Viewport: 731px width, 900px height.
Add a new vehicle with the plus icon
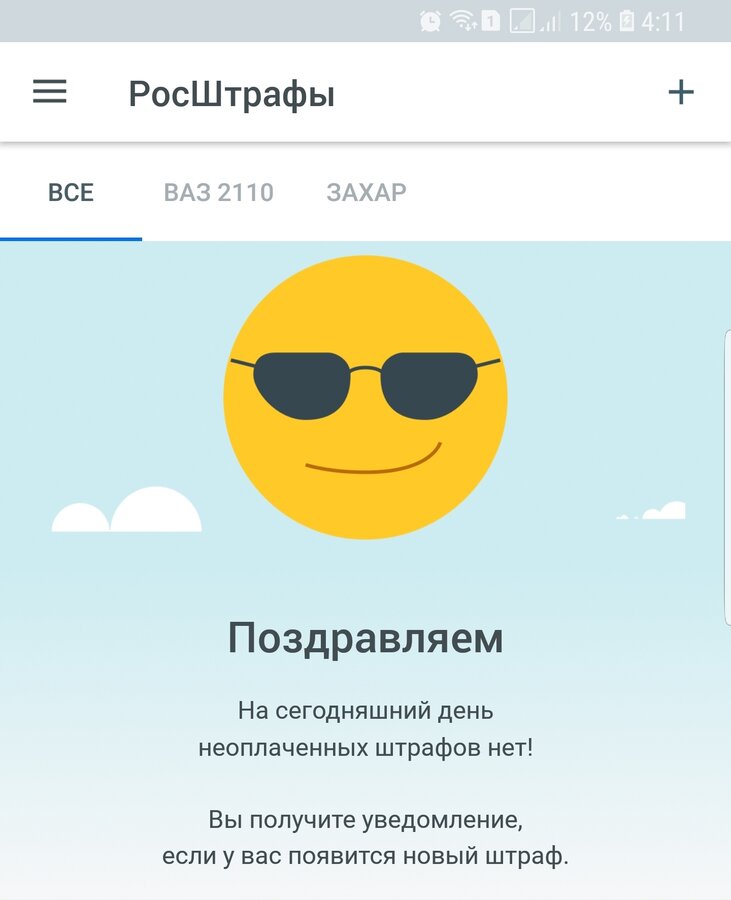(680, 92)
